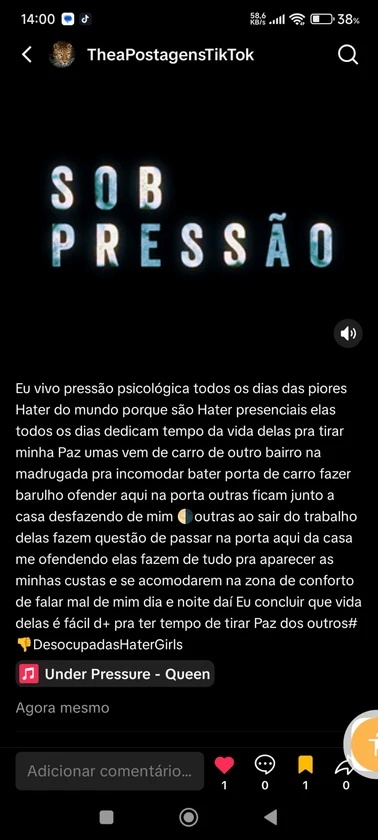Open the comments bubble icon
Screen dimensions: 378x840
point(264,765)
